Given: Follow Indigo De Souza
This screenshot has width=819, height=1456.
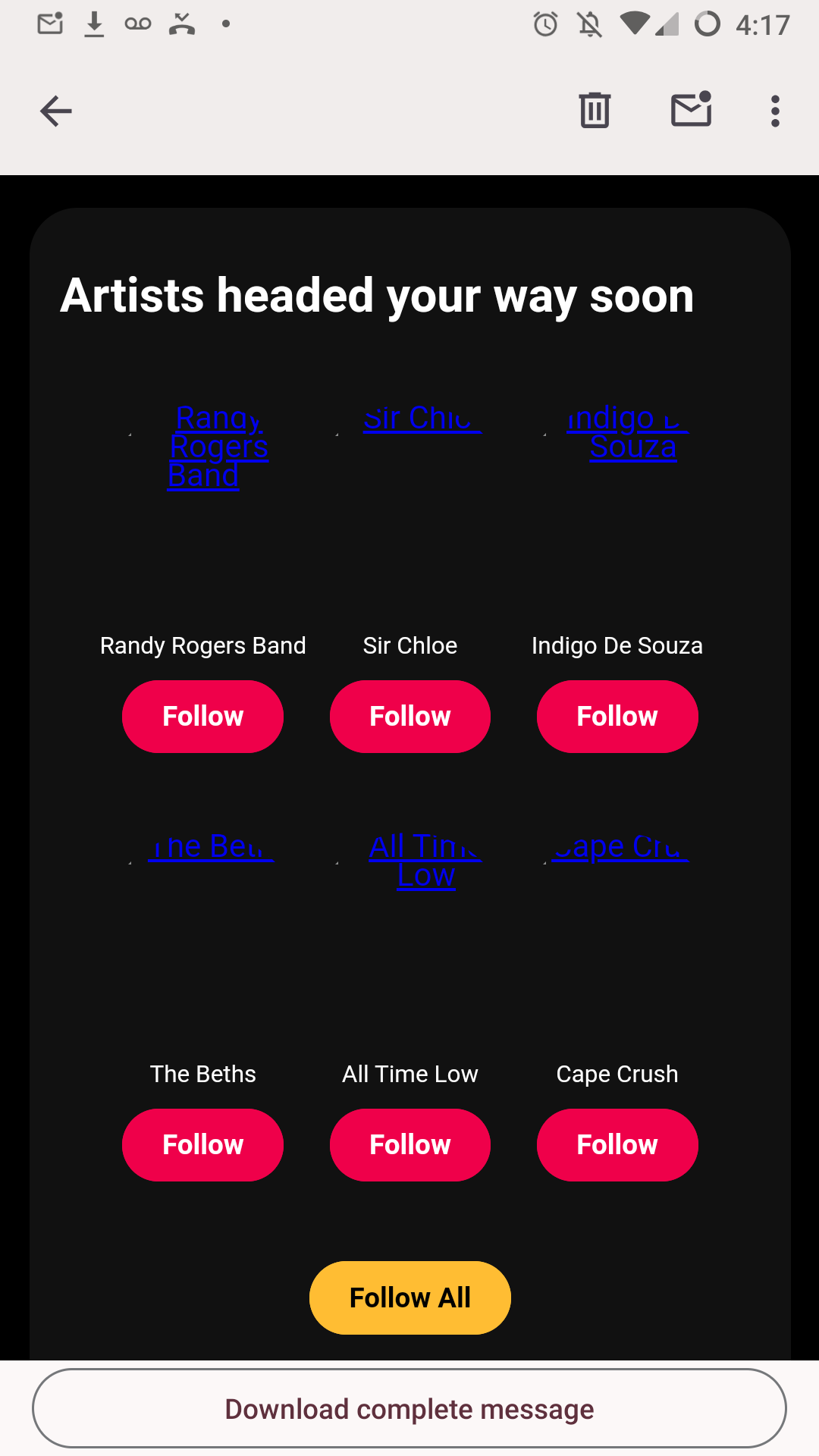Looking at the screenshot, I should coord(617,717).
